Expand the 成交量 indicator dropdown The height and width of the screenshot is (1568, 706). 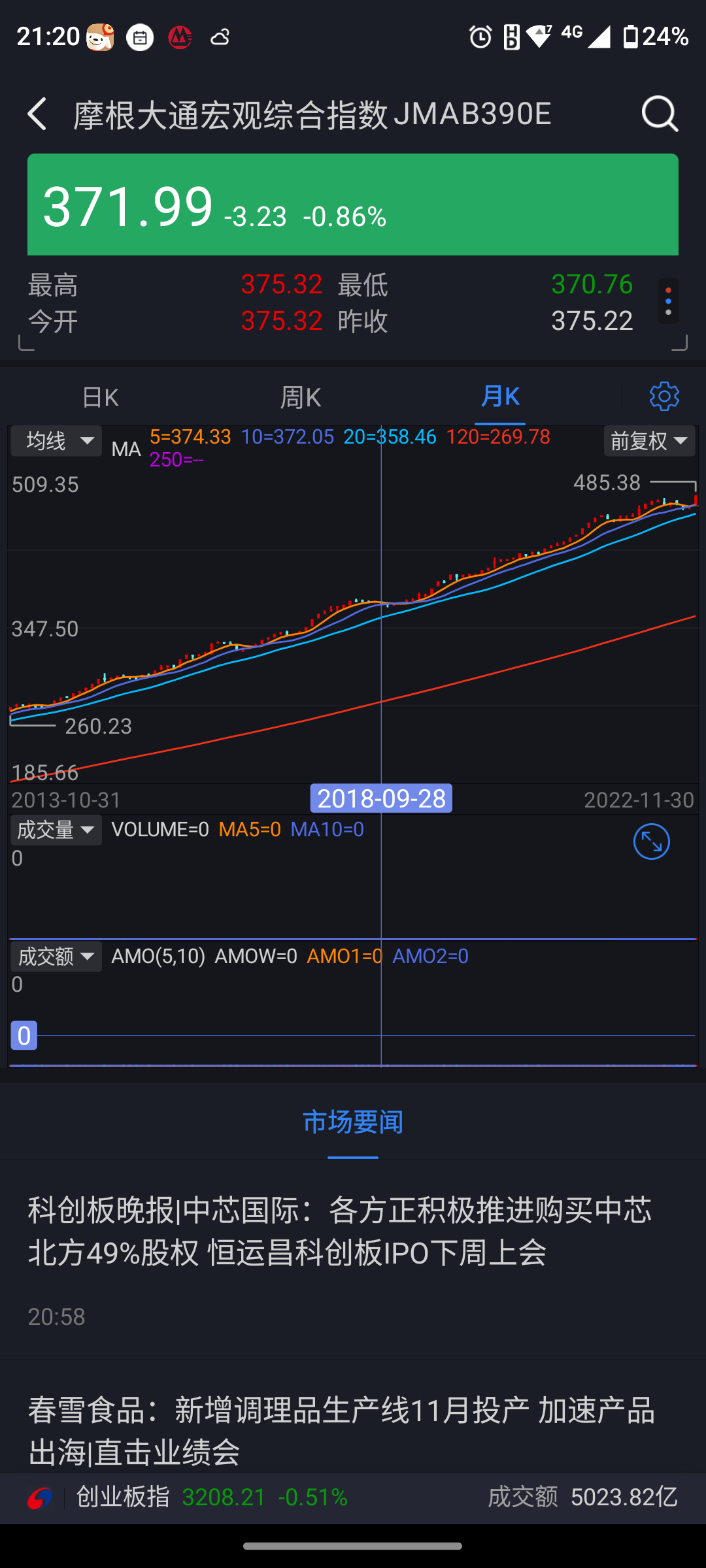57,830
